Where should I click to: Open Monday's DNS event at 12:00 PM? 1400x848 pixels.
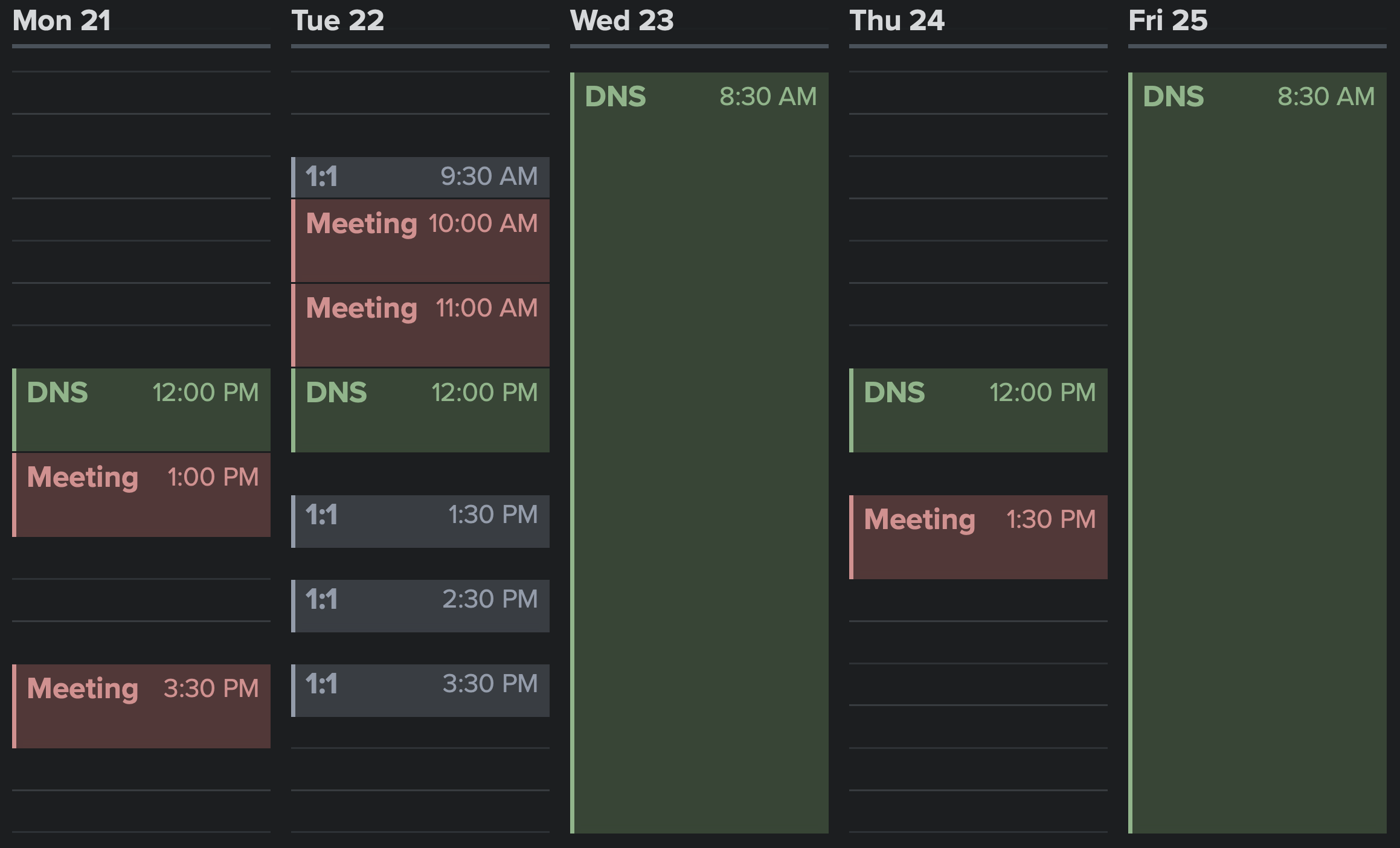141,410
